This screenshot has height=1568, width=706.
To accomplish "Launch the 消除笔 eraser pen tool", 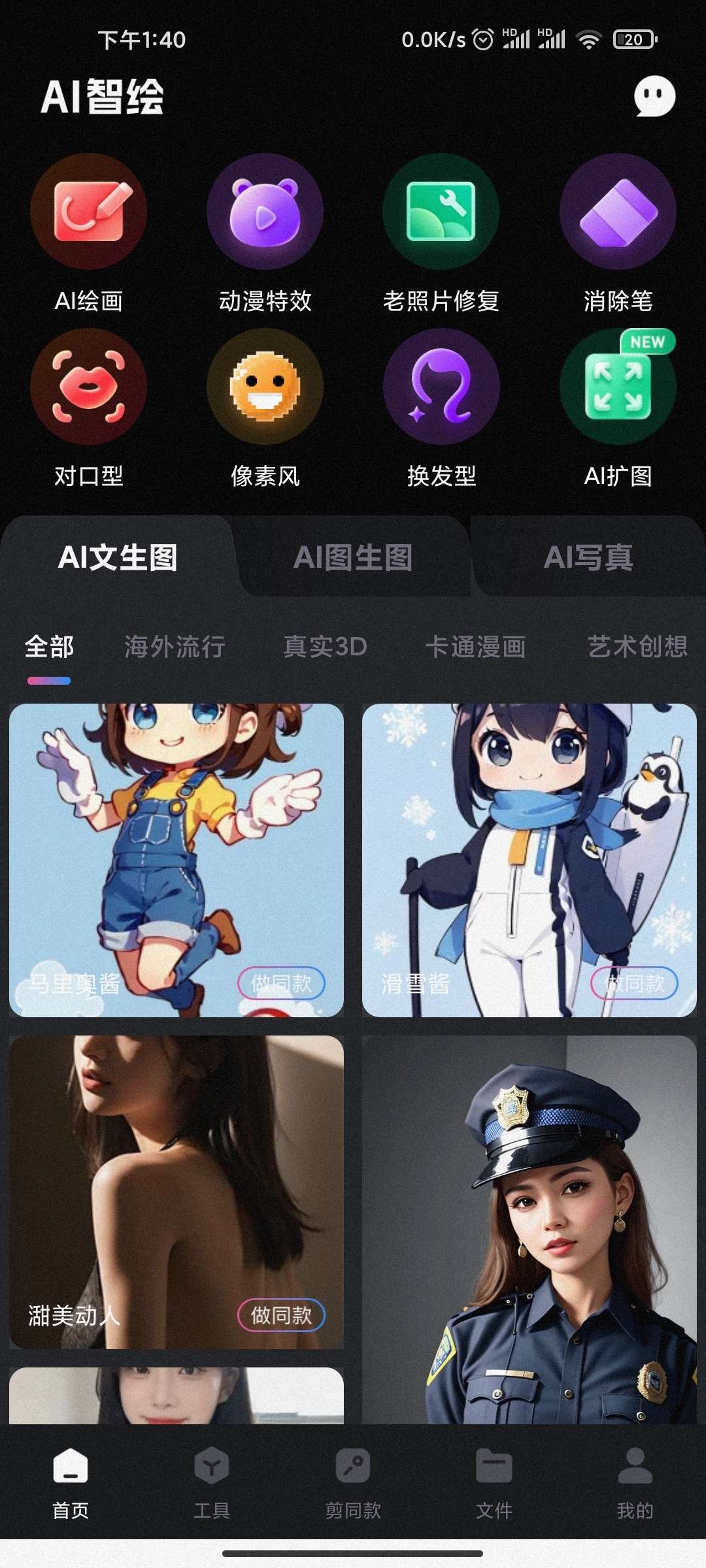I will click(618, 216).
